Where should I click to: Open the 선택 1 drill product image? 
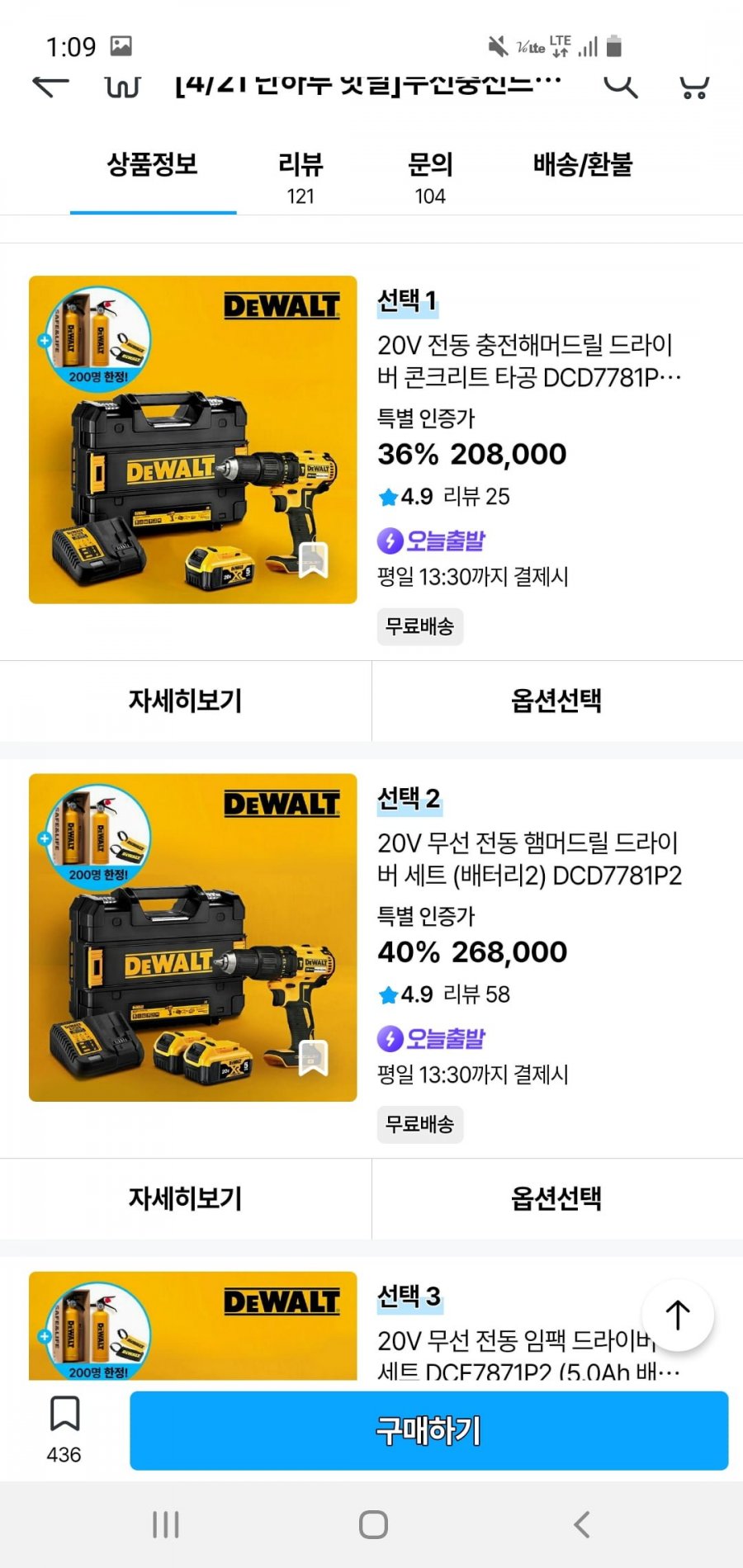click(x=192, y=439)
